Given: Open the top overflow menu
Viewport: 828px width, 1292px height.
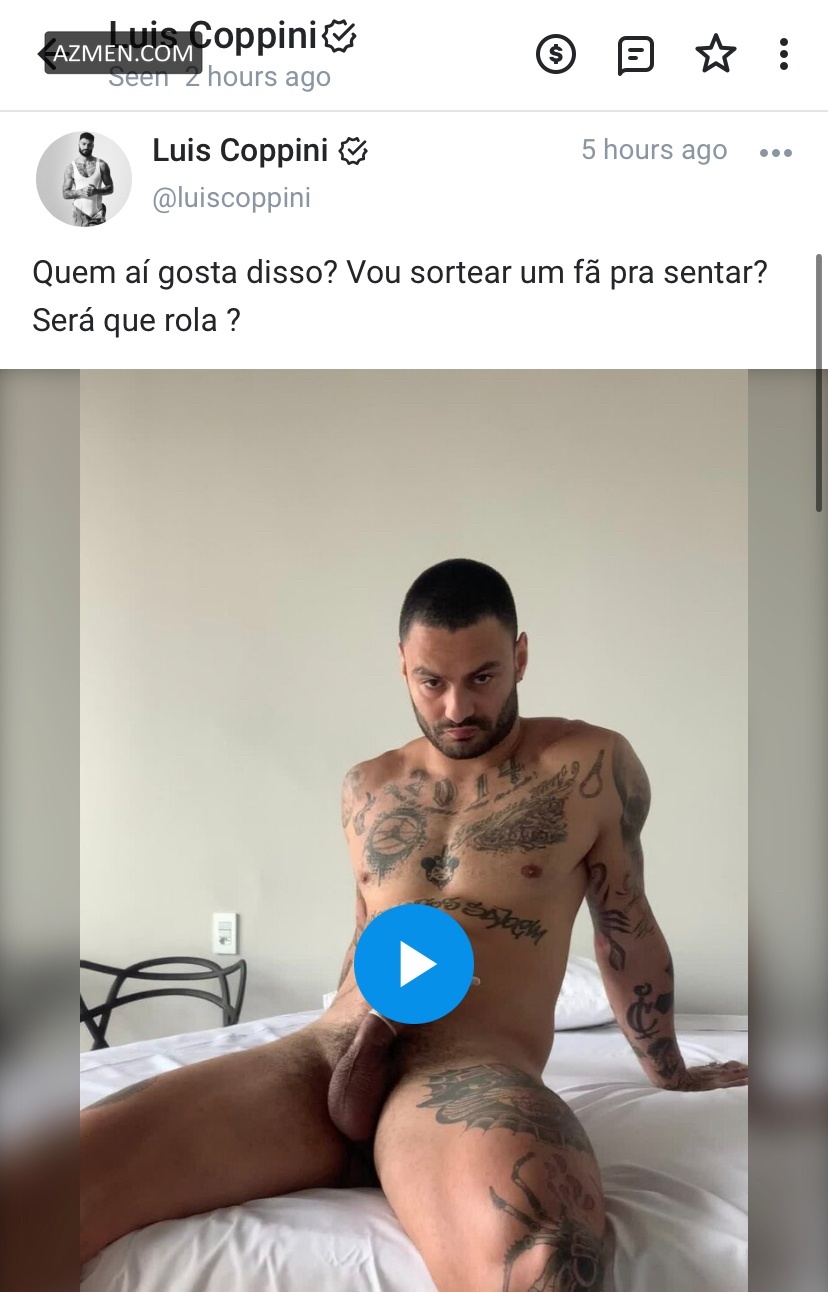Looking at the screenshot, I should pyautogui.click(x=784, y=54).
